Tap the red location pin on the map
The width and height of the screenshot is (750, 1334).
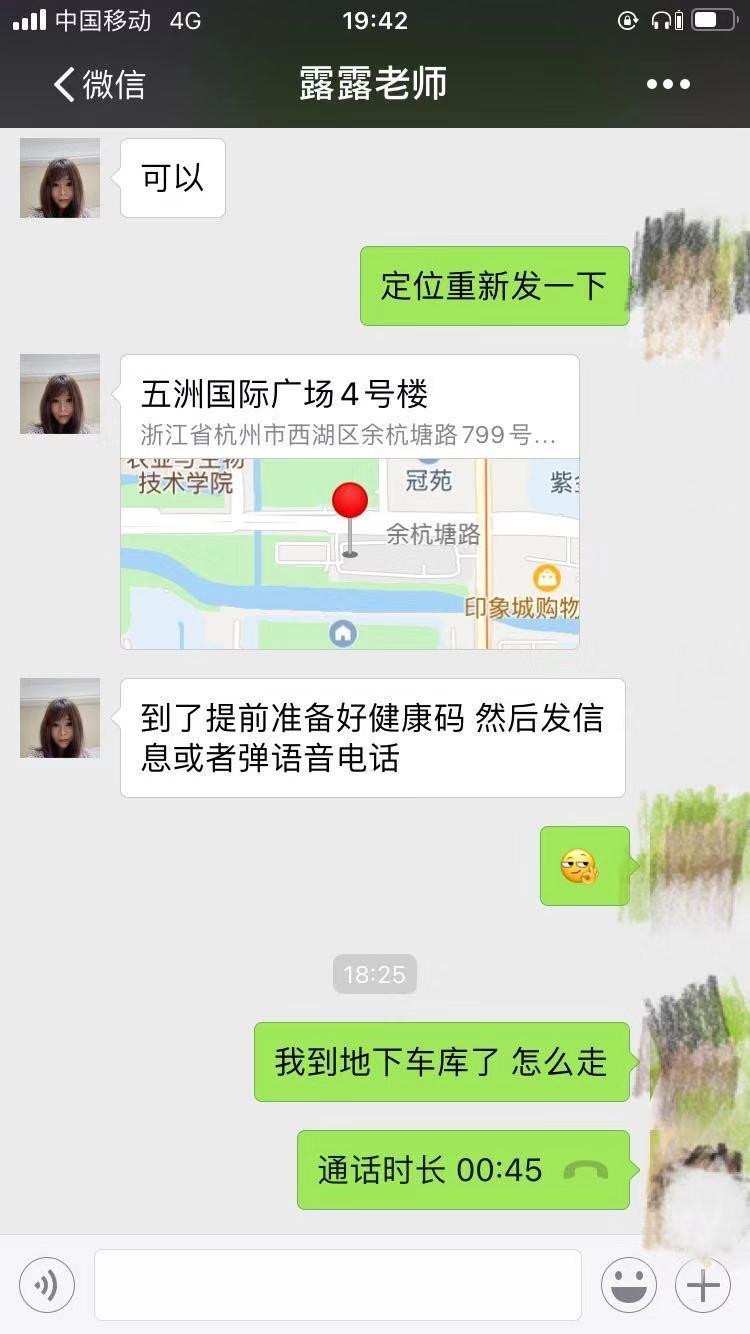(x=350, y=500)
